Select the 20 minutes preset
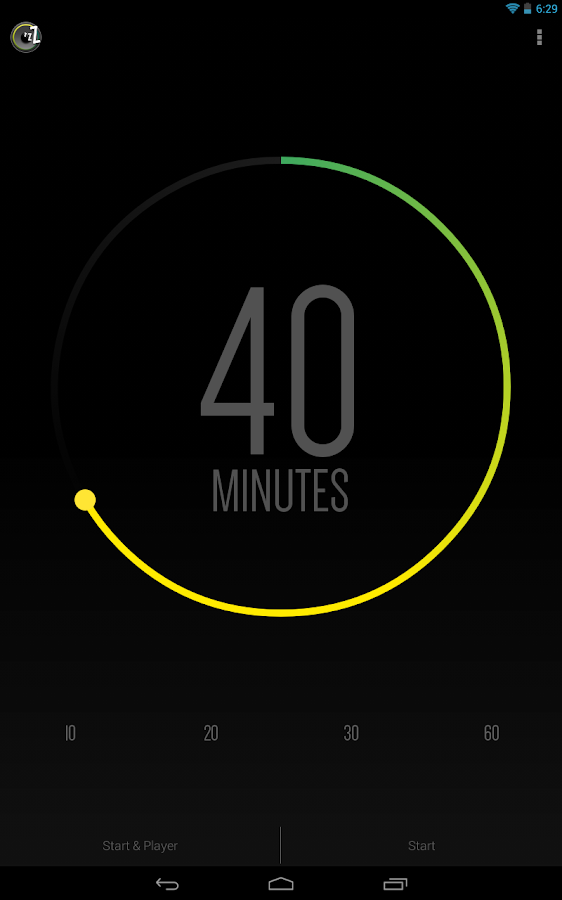The height and width of the screenshot is (900, 562). pyautogui.click(x=211, y=733)
